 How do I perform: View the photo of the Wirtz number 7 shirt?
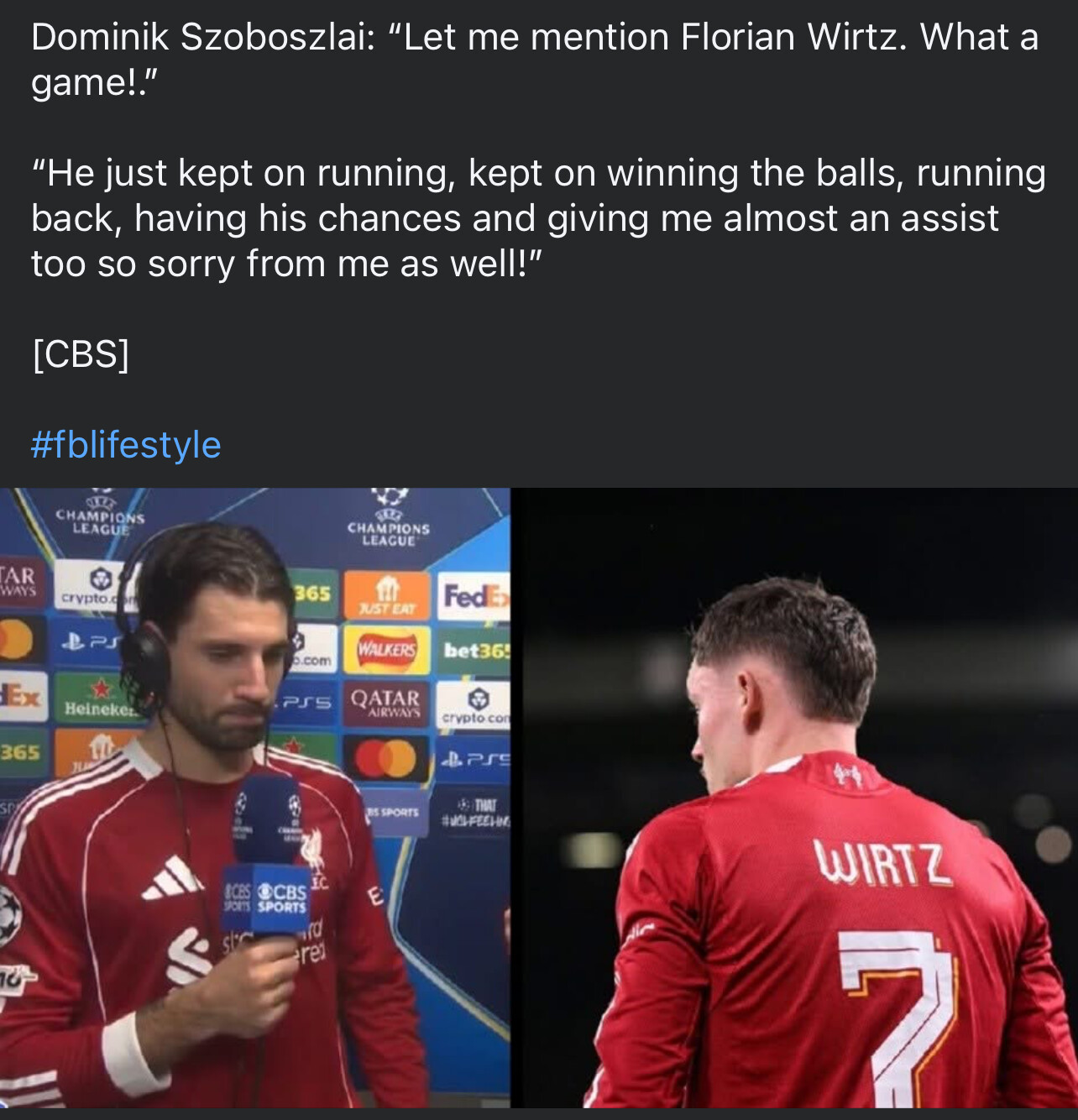point(794,798)
